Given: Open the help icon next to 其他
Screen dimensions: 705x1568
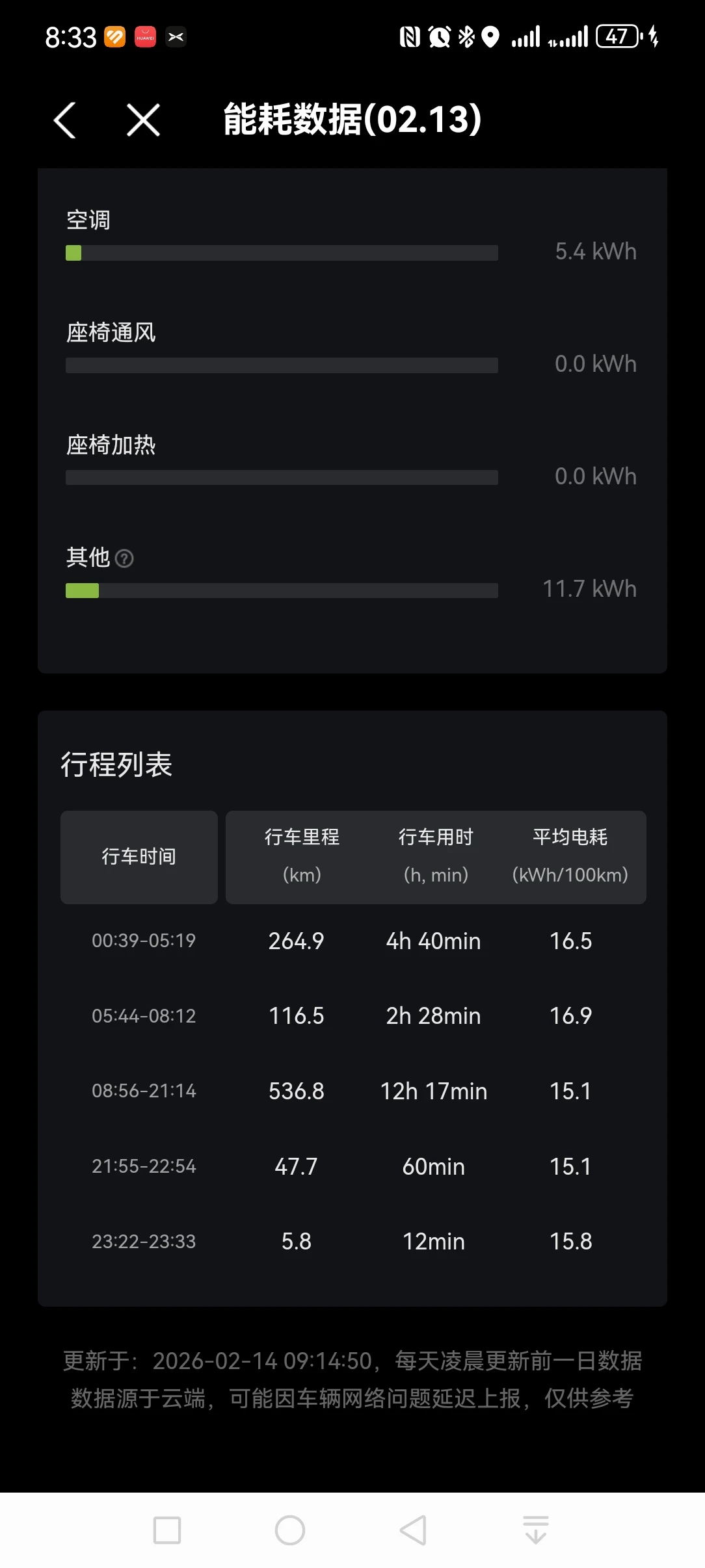Looking at the screenshot, I should (x=124, y=558).
